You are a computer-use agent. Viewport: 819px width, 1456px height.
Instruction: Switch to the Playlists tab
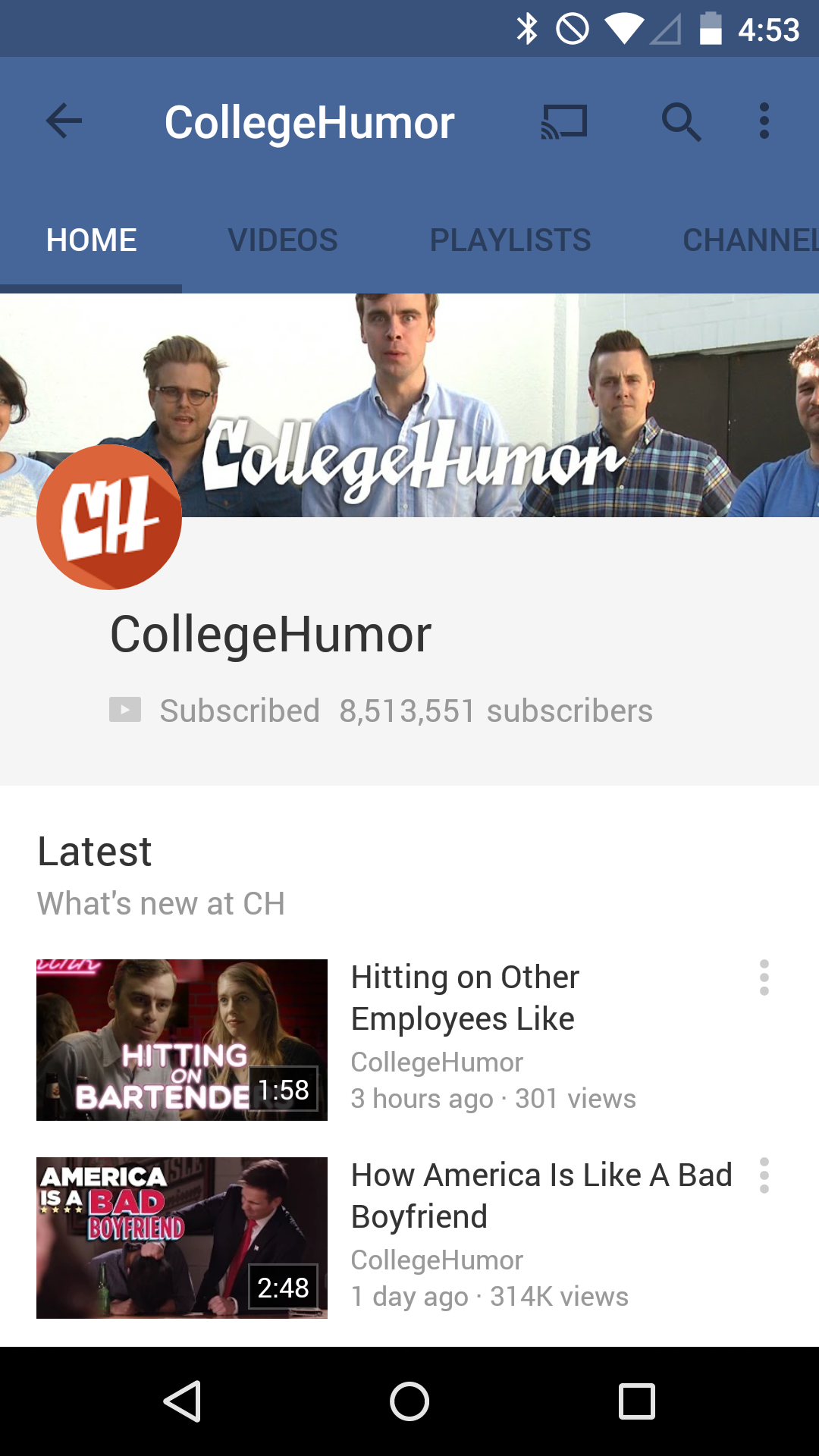[x=510, y=240]
